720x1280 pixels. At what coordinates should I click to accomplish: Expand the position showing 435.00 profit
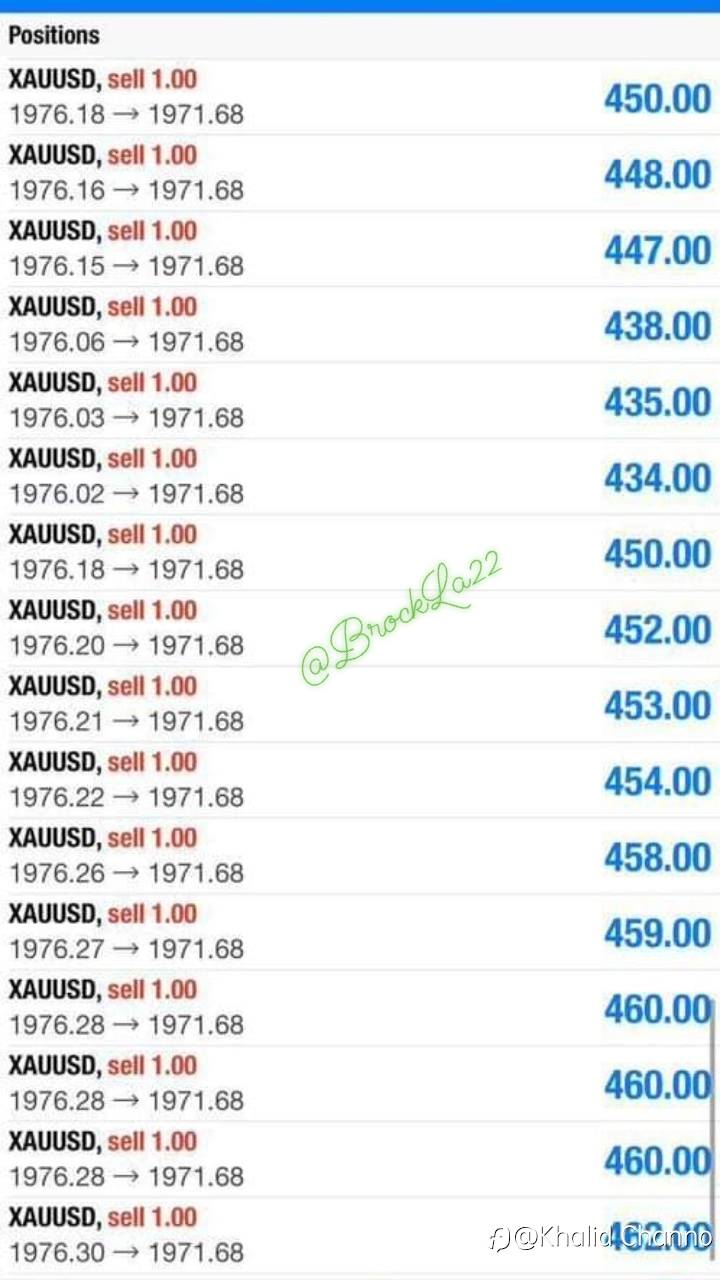pos(360,401)
